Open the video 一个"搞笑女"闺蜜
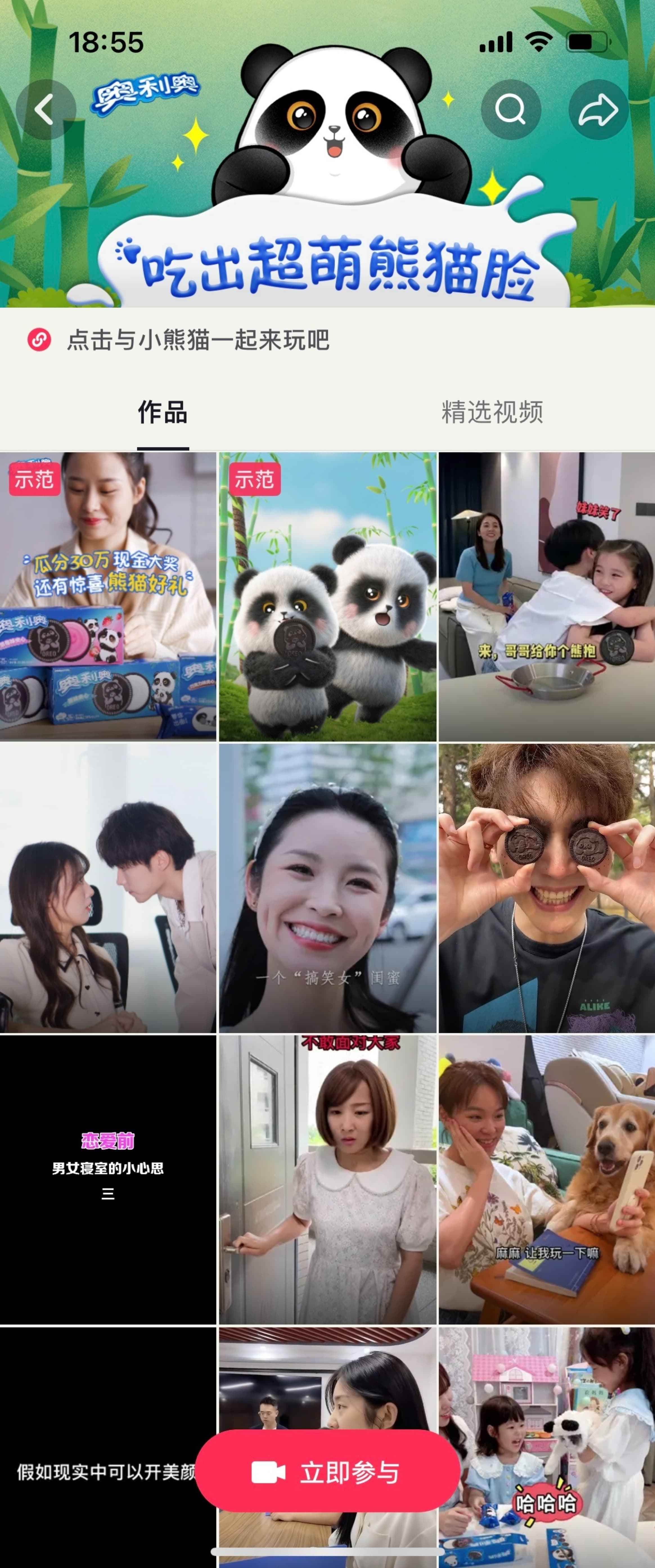 click(x=327, y=887)
